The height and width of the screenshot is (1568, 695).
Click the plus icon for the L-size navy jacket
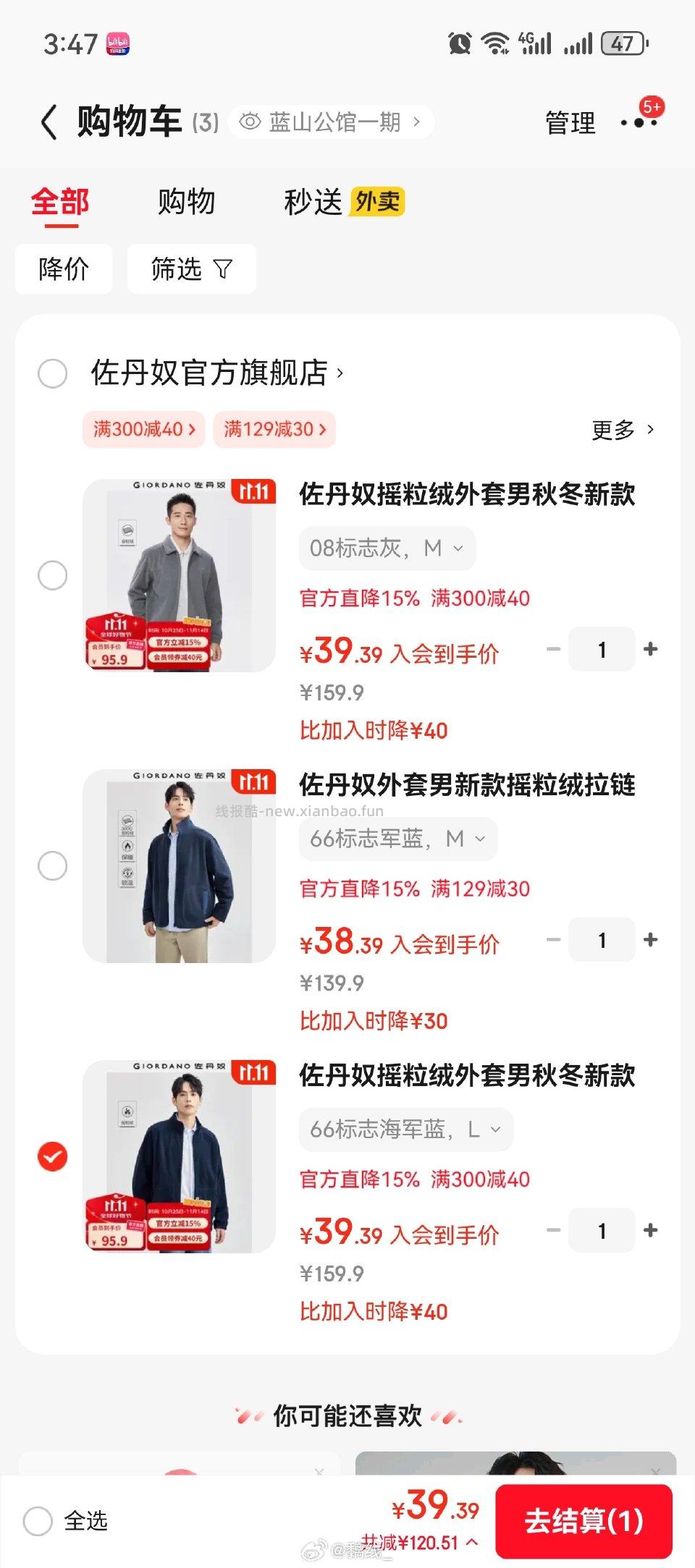(651, 1231)
